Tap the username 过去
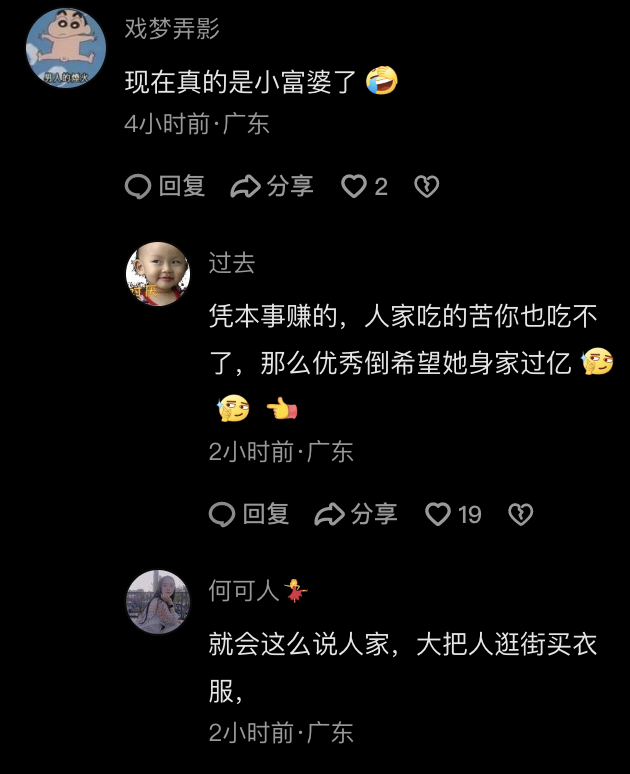Image resolution: width=630 pixels, height=774 pixels. point(232,263)
